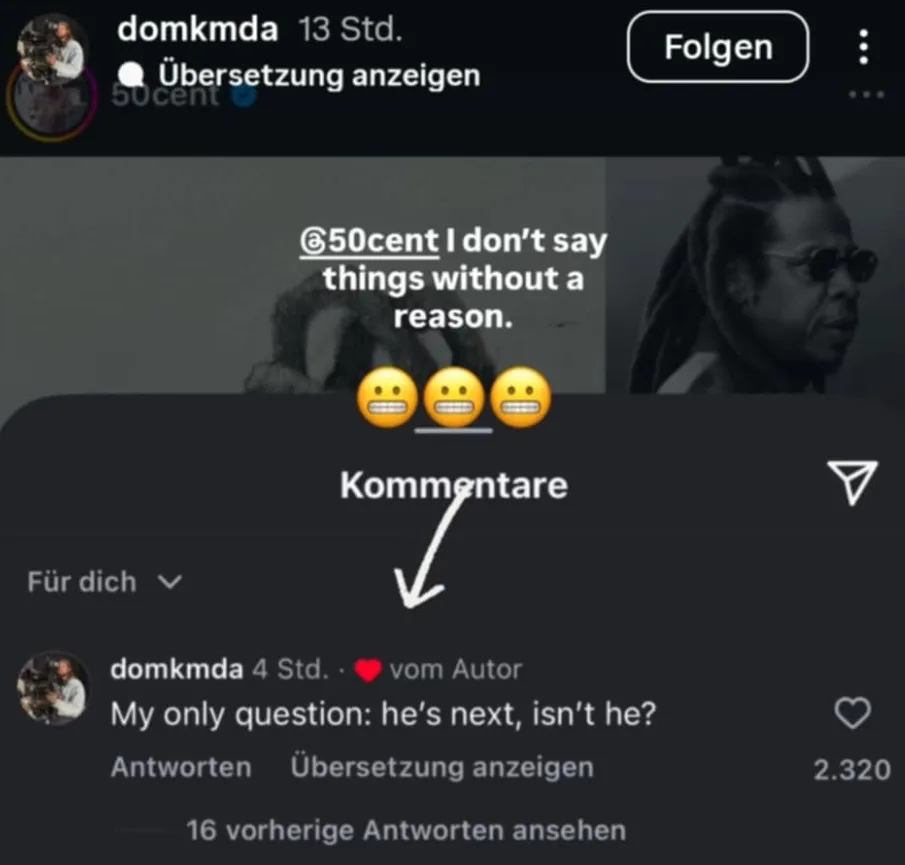This screenshot has height=865, width=905.
Task: Open the three-dot overflow menu
Action: tap(864, 47)
